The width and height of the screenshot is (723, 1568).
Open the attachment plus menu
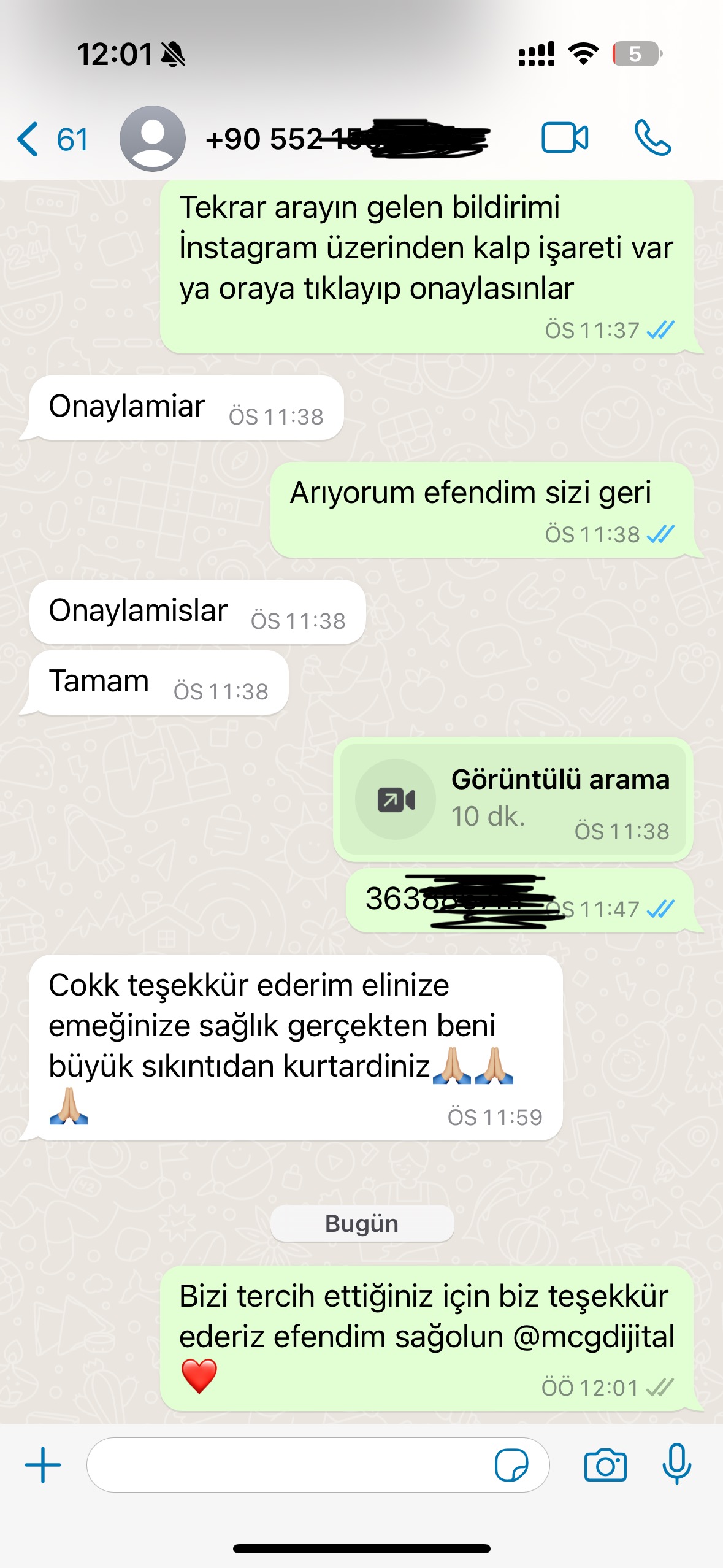[43, 1465]
